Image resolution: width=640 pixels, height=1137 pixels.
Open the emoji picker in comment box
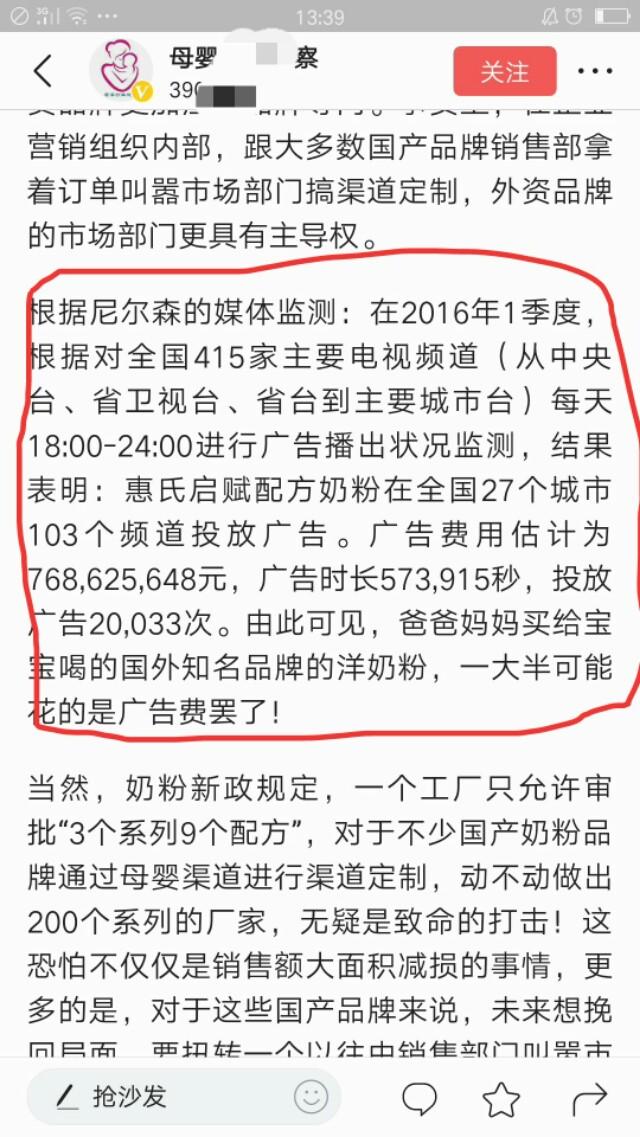coord(311,1098)
